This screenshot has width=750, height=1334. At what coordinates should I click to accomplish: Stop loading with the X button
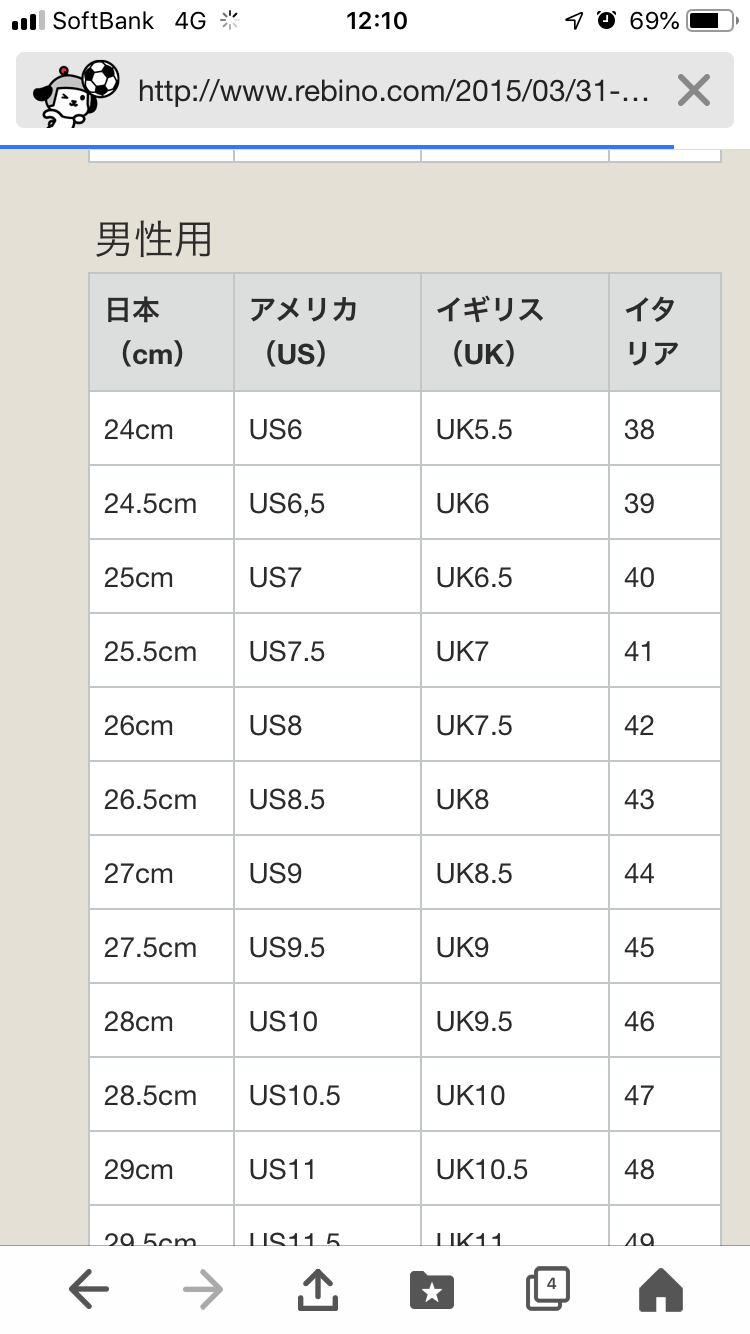[693, 91]
